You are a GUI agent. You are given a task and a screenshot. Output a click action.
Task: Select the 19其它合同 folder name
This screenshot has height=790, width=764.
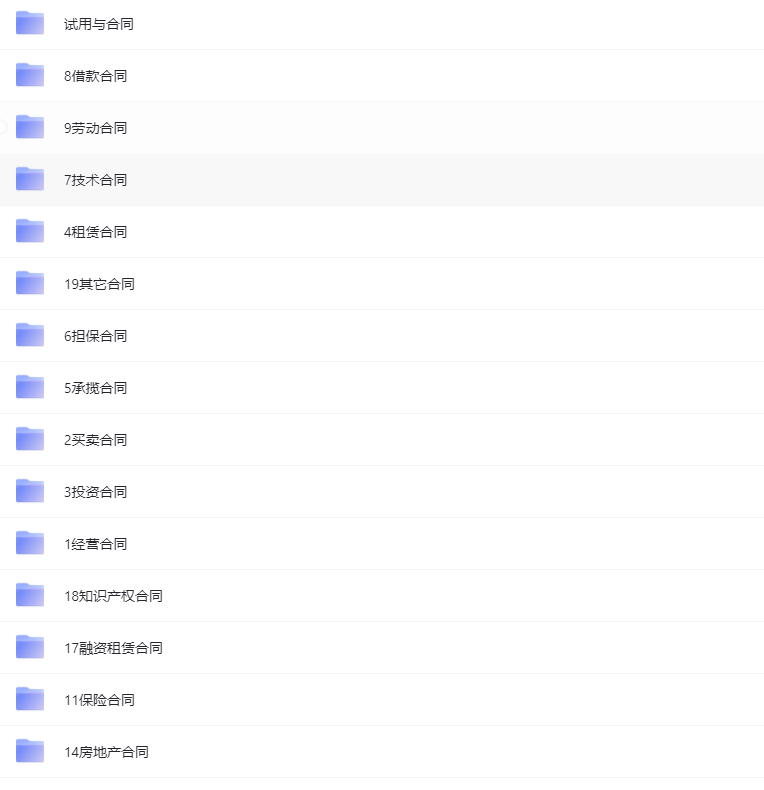click(98, 283)
